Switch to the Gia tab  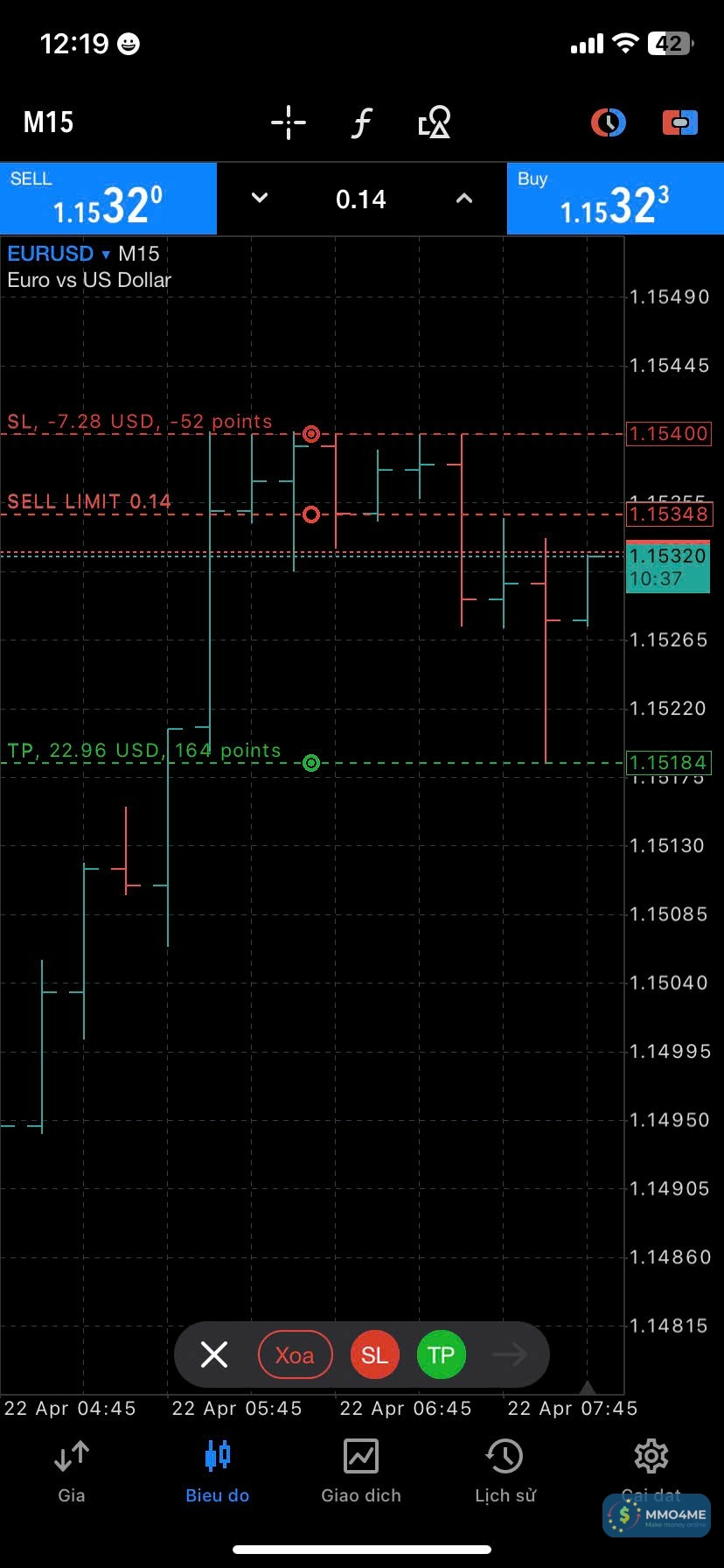(x=72, y=1470)
